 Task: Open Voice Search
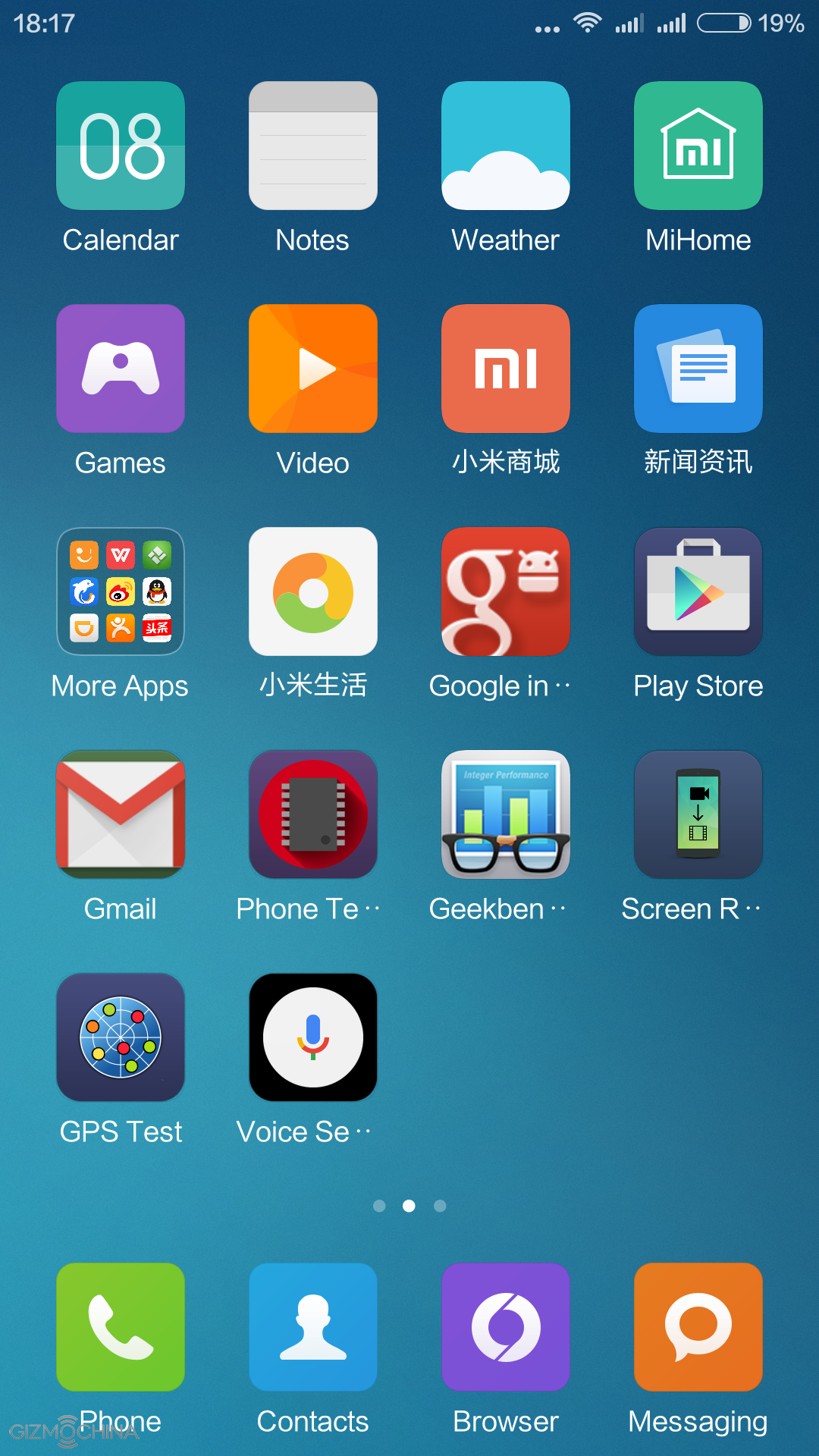coord(312,1037)
